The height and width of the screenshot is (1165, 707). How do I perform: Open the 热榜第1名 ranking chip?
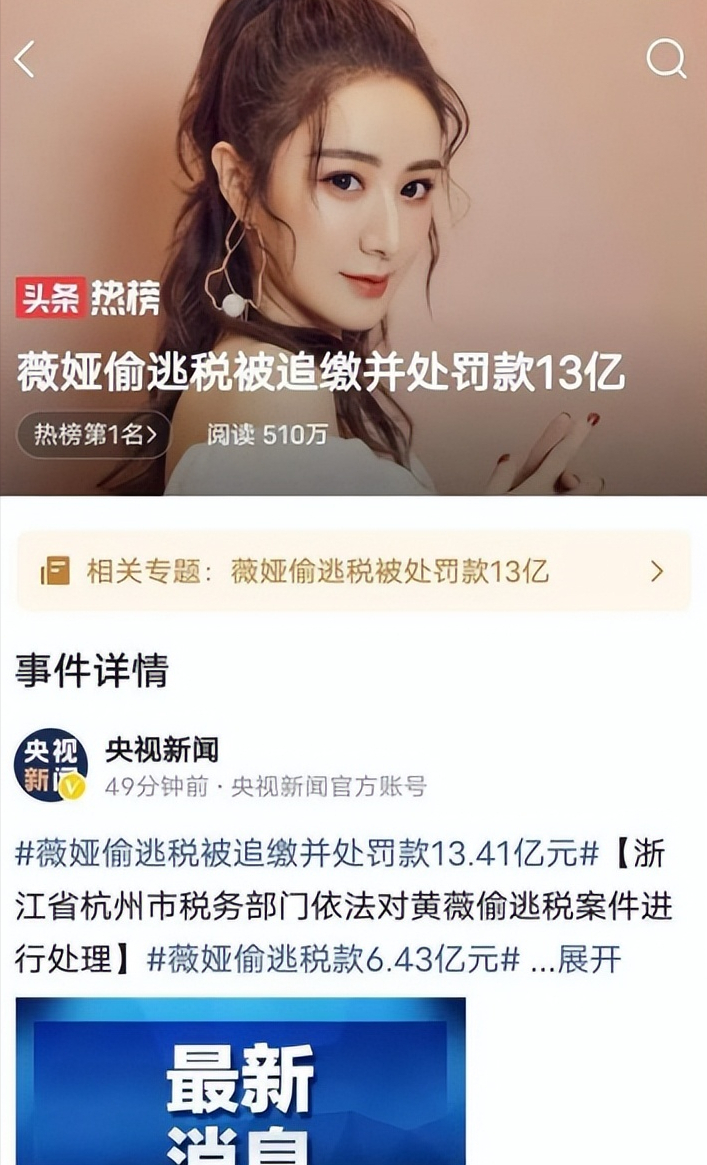click(94, 434)
